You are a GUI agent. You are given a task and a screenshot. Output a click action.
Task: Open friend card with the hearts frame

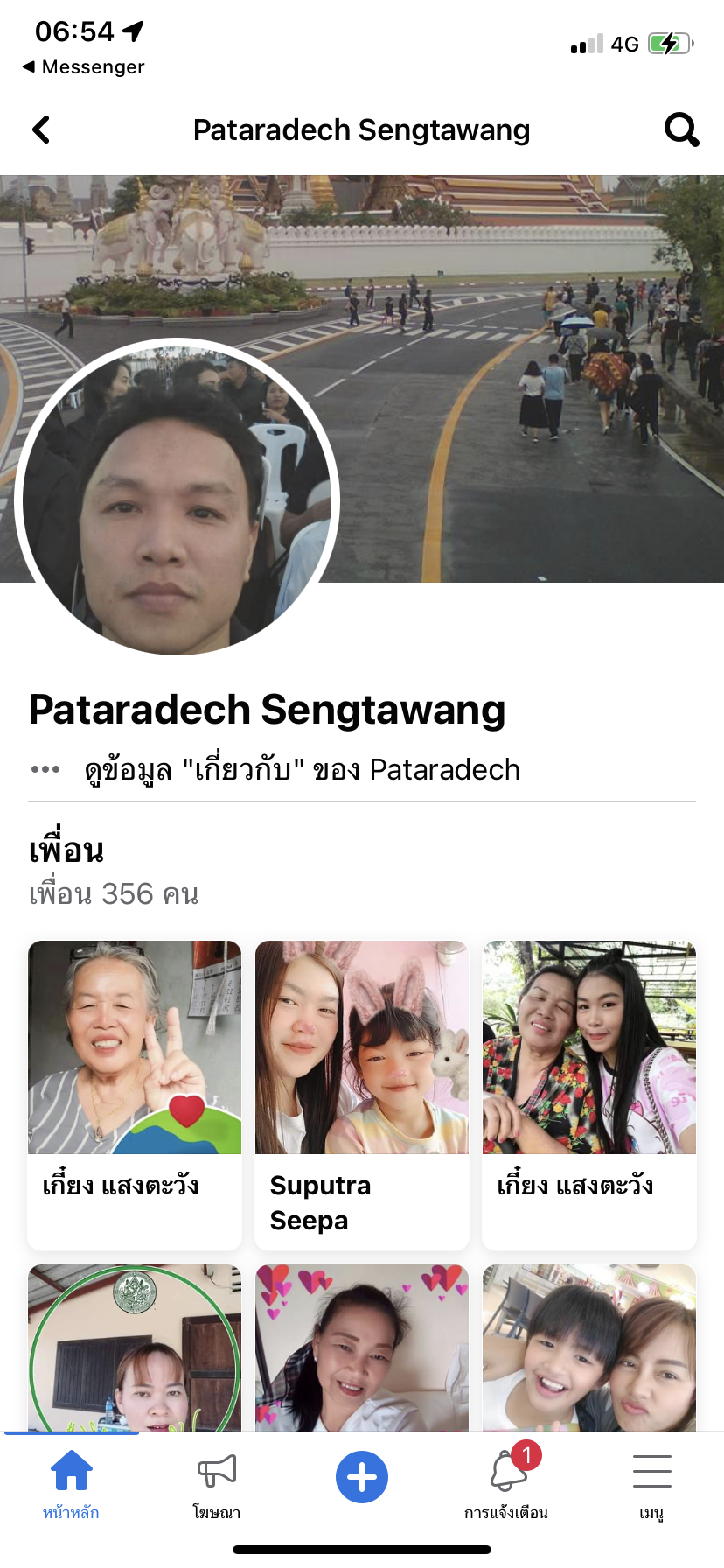point(362,1347)
